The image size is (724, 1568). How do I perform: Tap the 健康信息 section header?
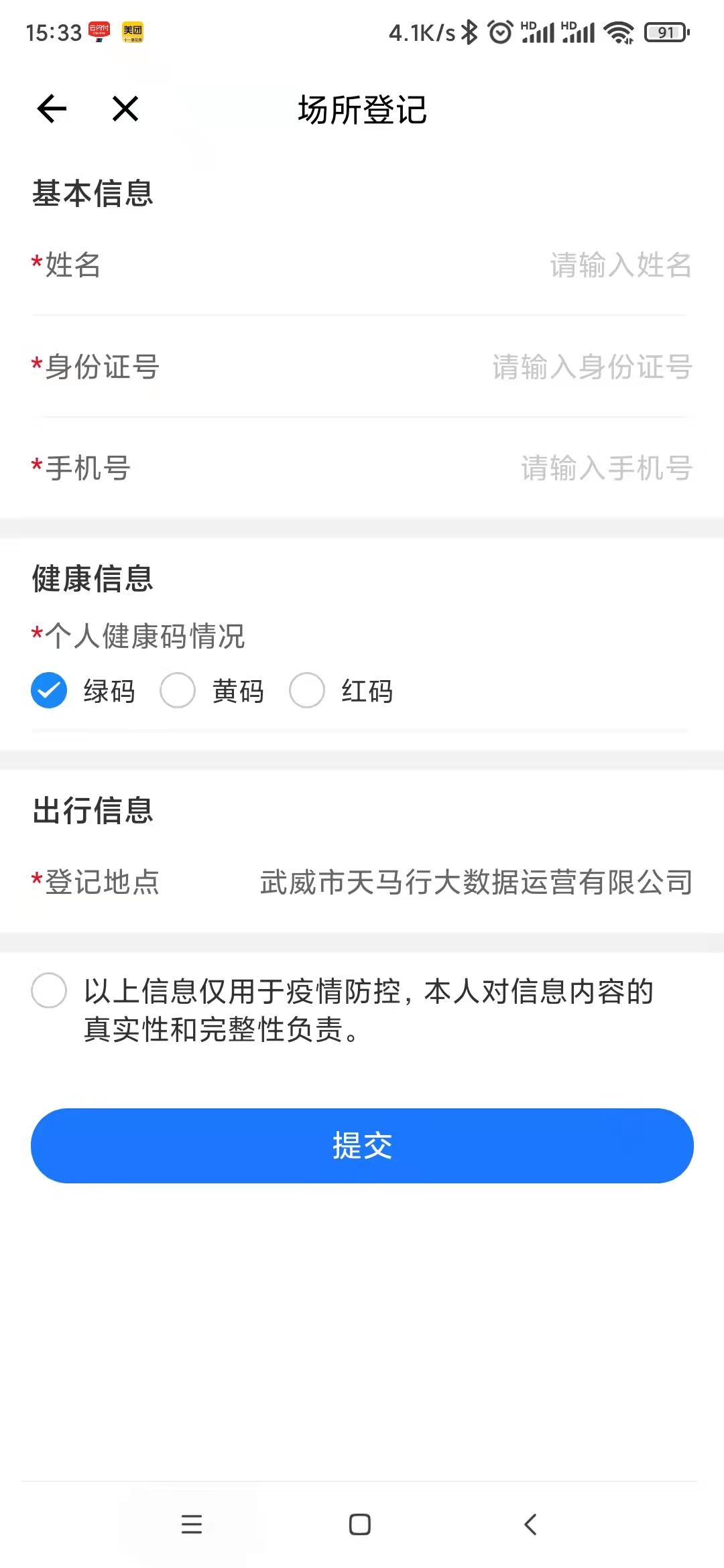click(x=93, y=580)
